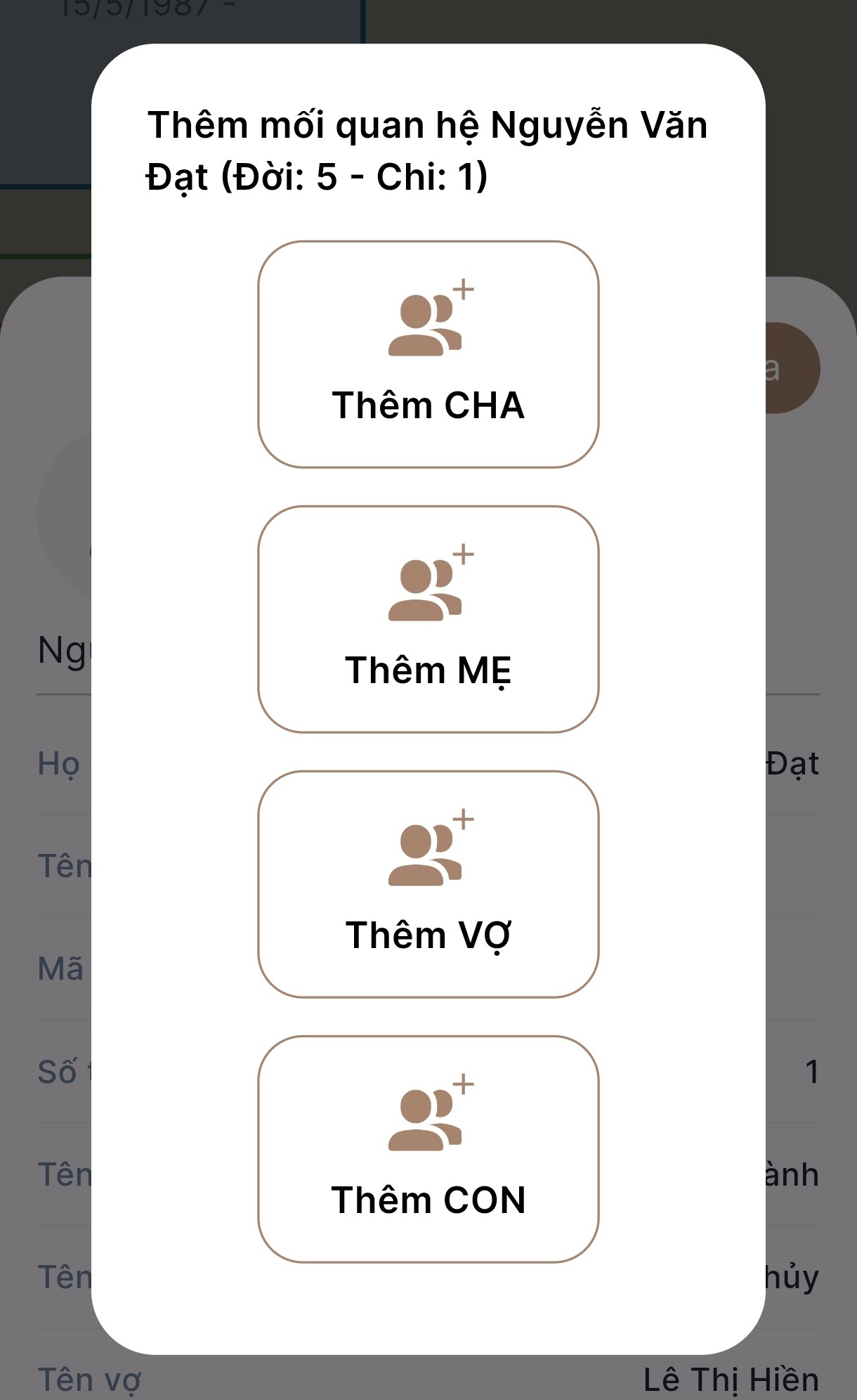Screen dimensions: 857x1400
Task: Add a child with Thêm CON
Action: click(x=428, y=1149)
